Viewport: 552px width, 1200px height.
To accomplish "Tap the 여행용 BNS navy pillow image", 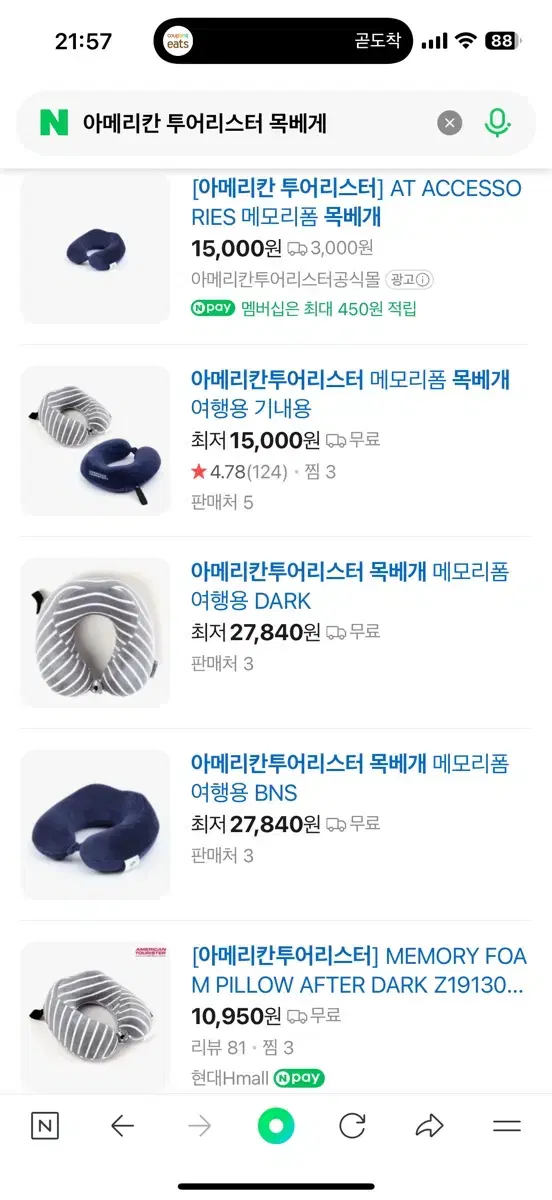I will tap(95, 825).
